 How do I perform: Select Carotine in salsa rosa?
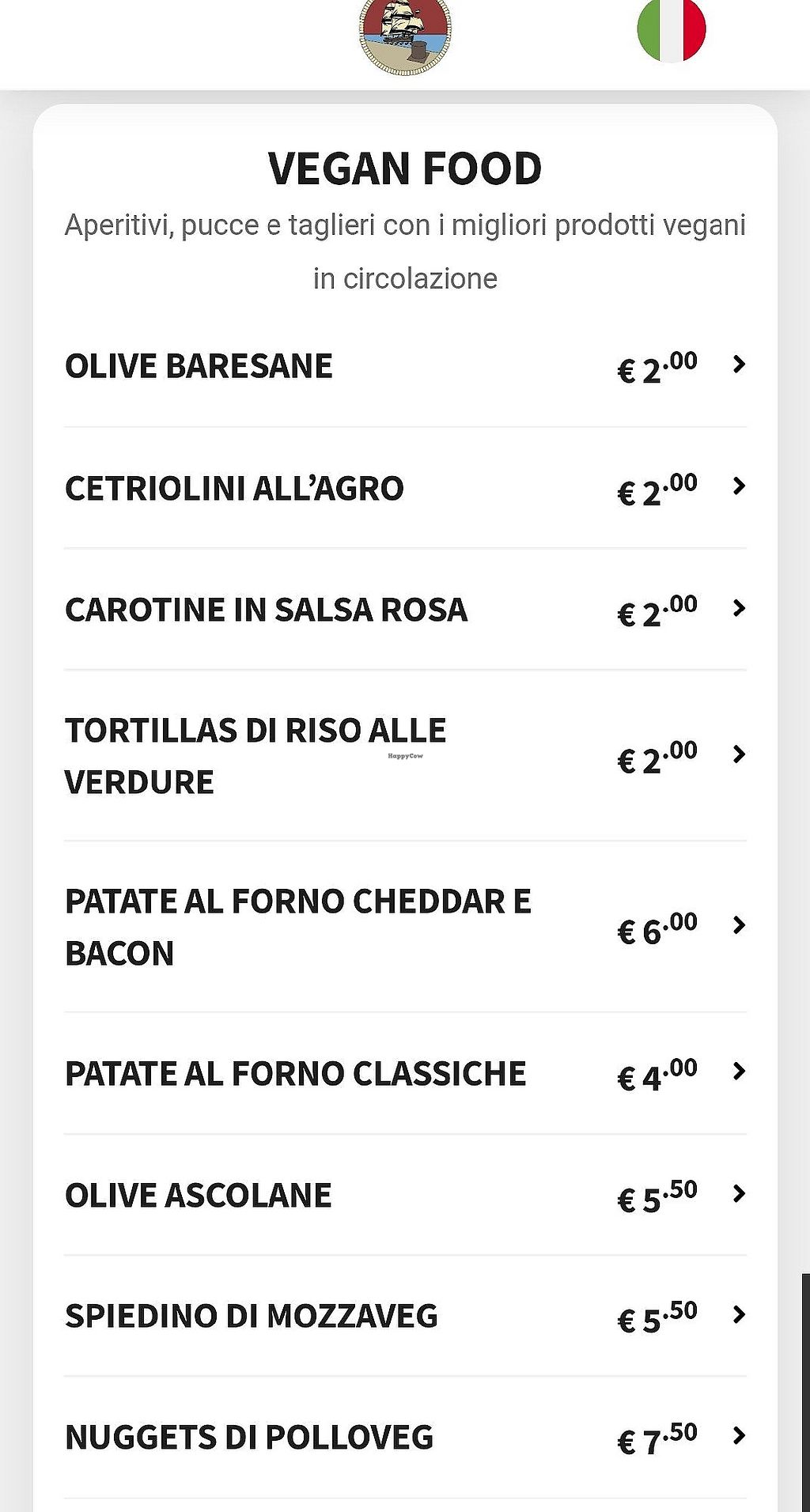tap(406, 609)
